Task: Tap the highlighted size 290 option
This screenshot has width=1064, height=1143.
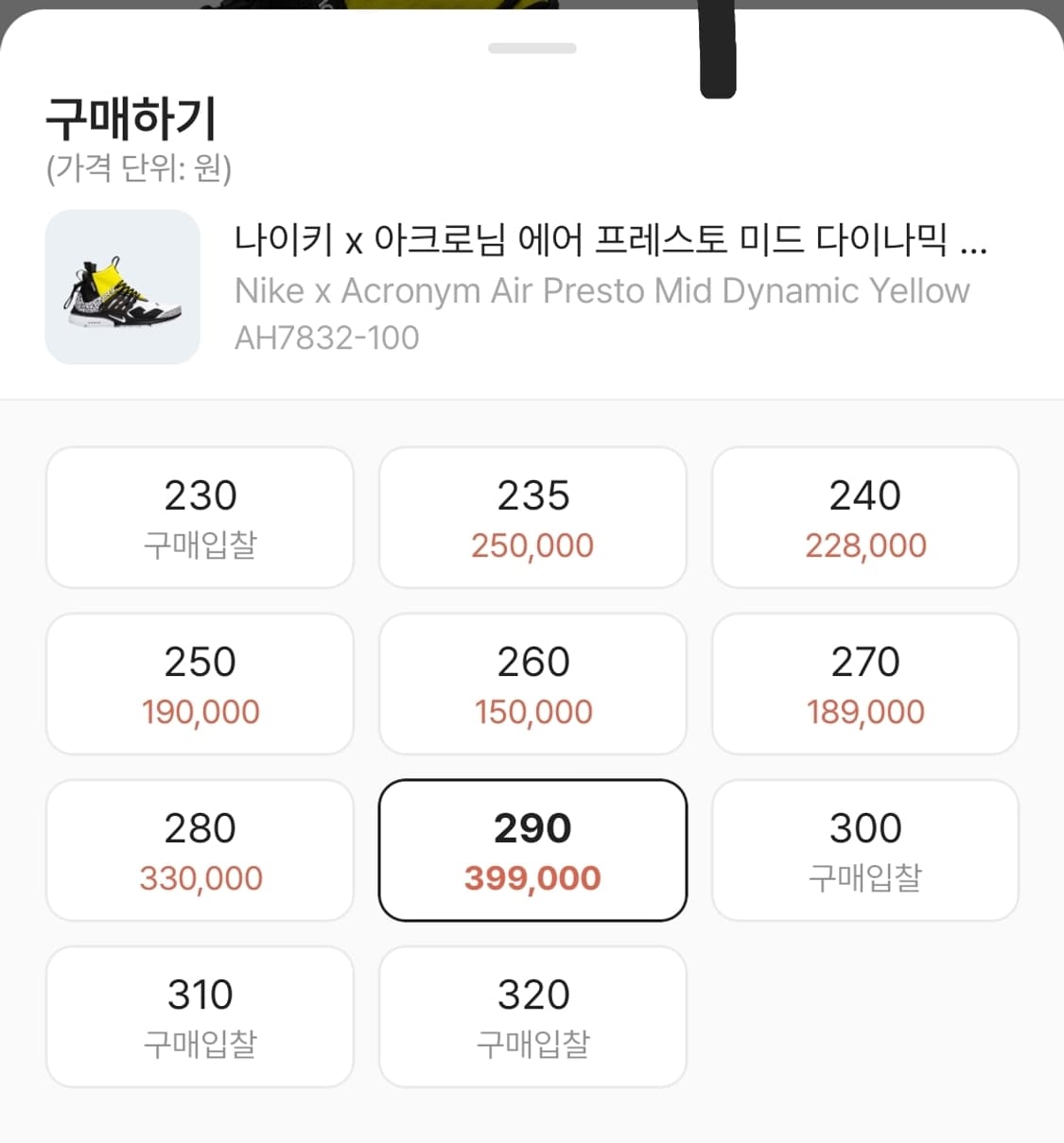Action: [532, 849]
